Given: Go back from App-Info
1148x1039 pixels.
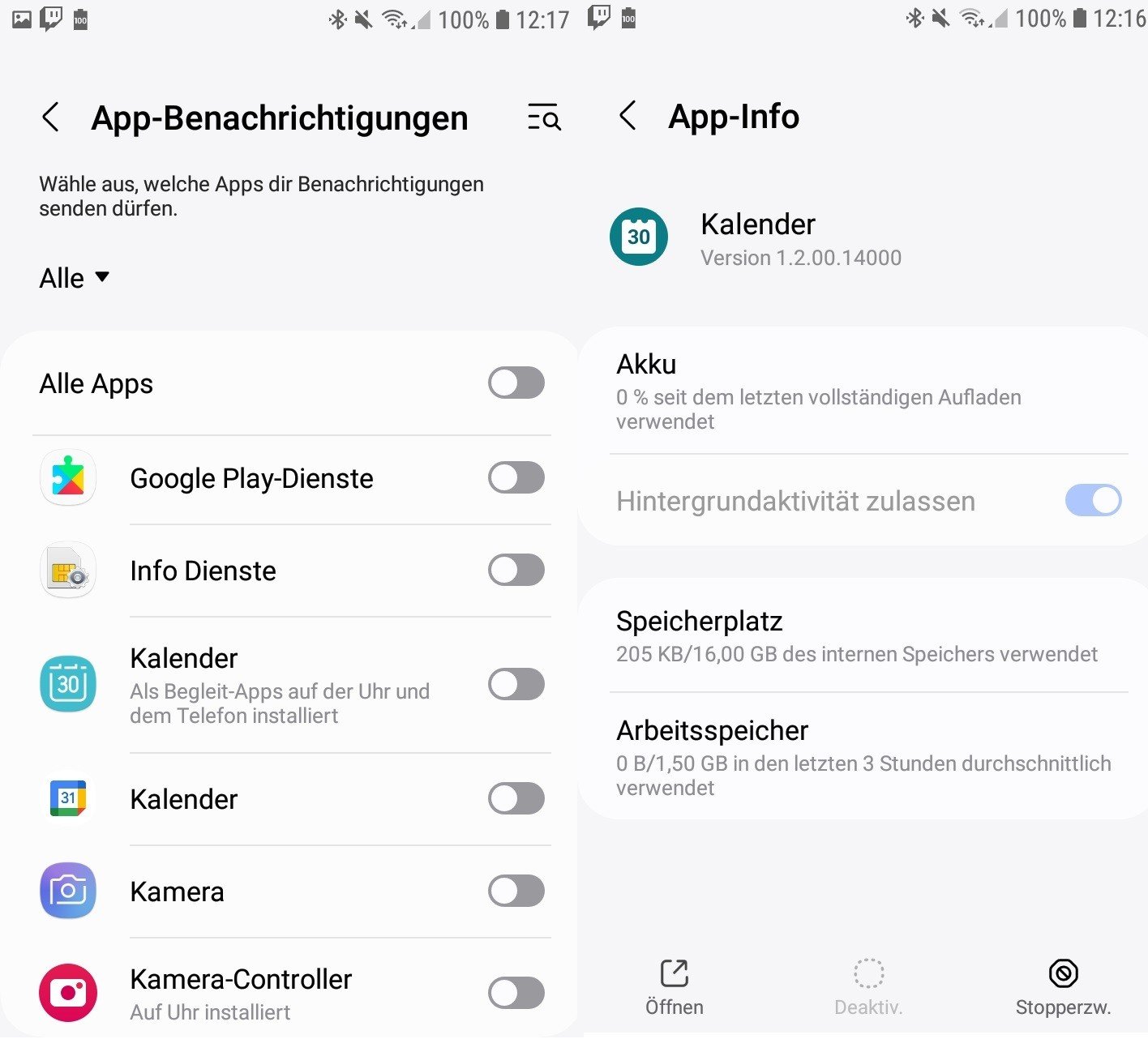Looking at the screenshot, I should pyautogui.click(x=628, y=117).
